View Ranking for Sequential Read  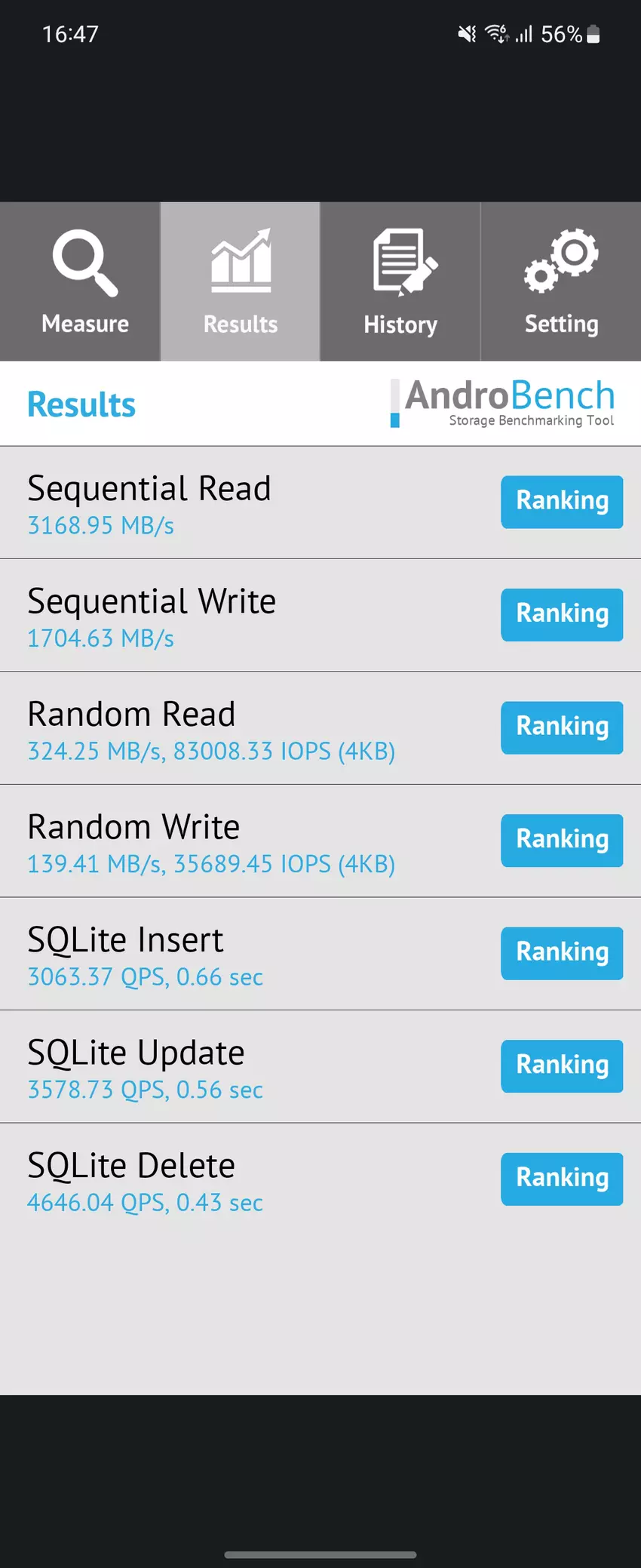[x=562, y=502]
